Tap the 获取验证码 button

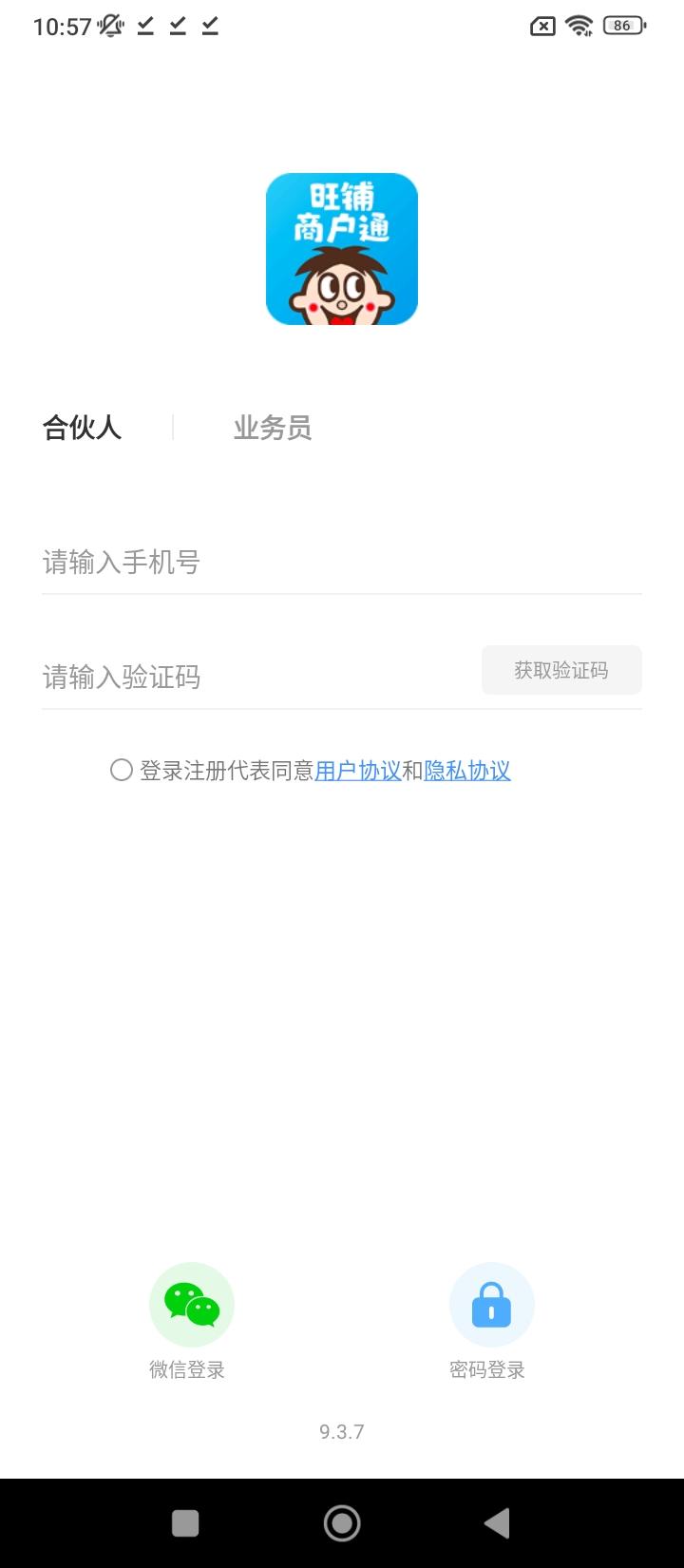click(x=560, y=670)
